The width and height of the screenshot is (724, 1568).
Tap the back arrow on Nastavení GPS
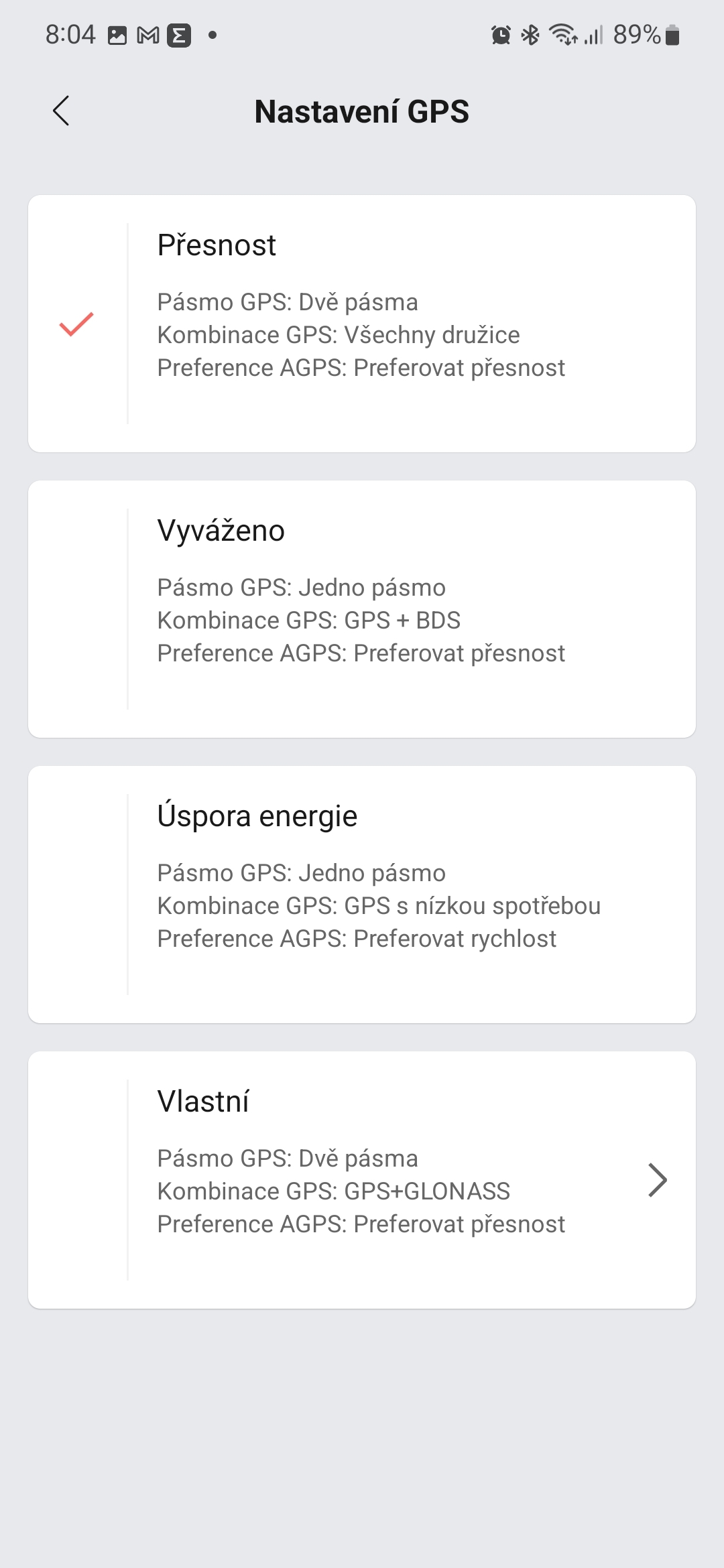tap(62, 111)
